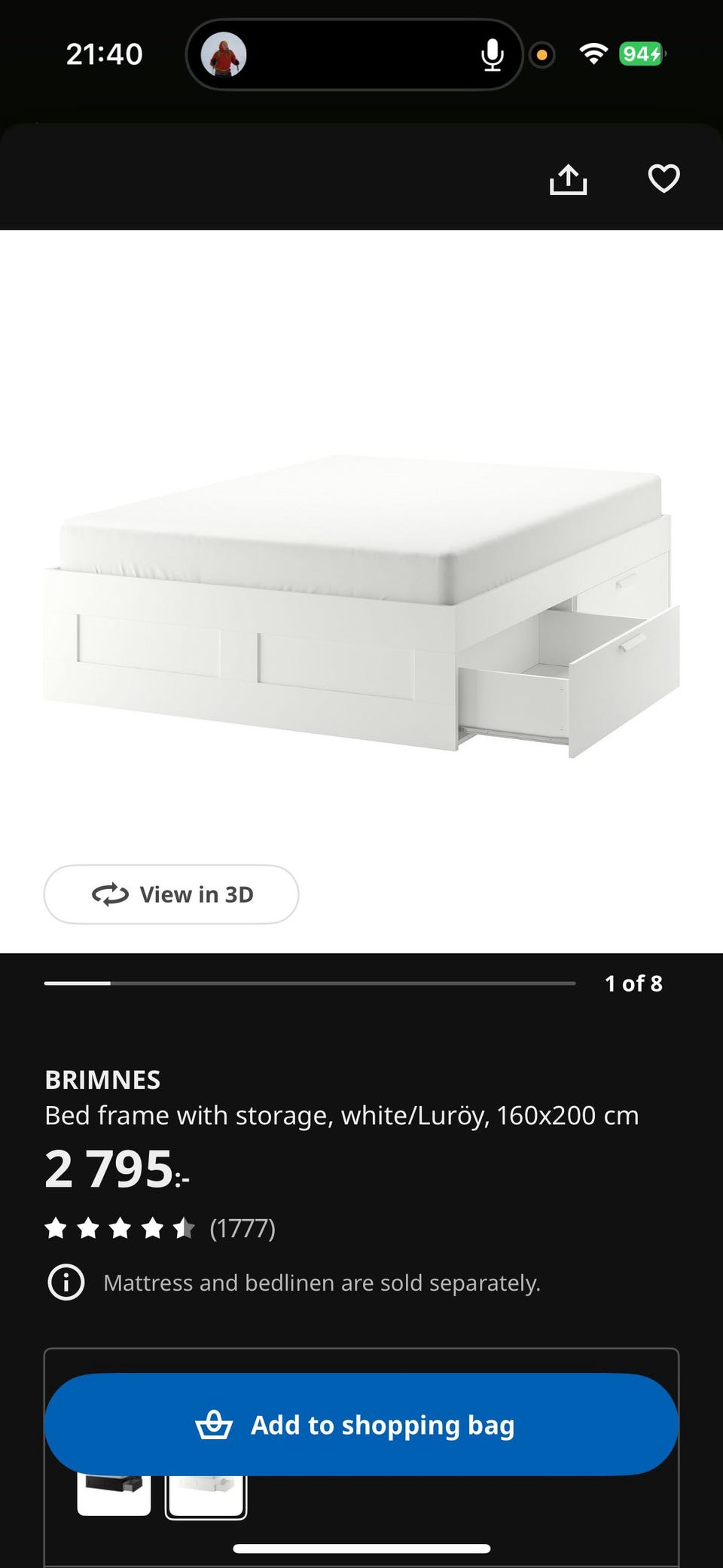
Task: Share this BRIMNES bed frame
Action: [568, 179]
